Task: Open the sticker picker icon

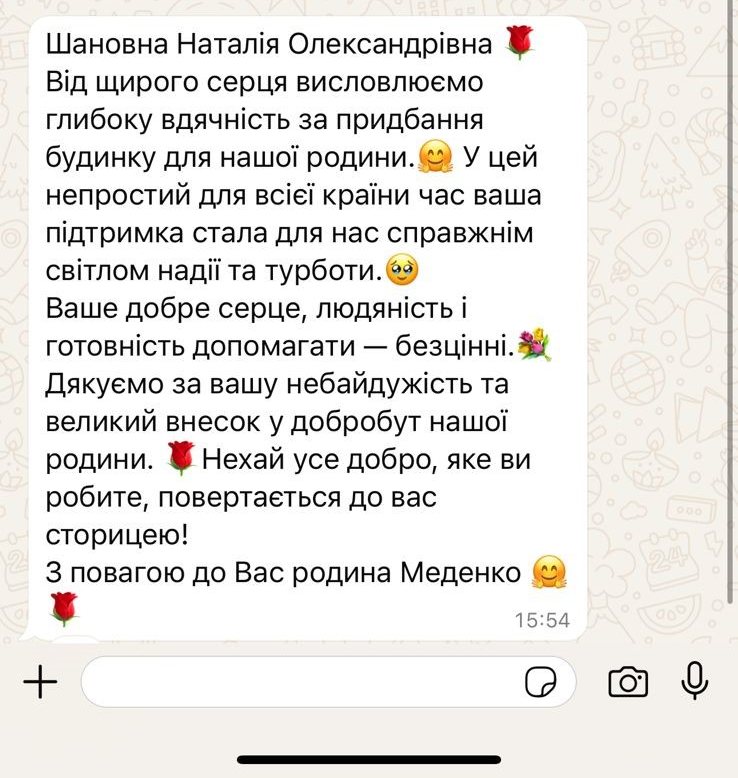Action: click(x=540, y=682)
